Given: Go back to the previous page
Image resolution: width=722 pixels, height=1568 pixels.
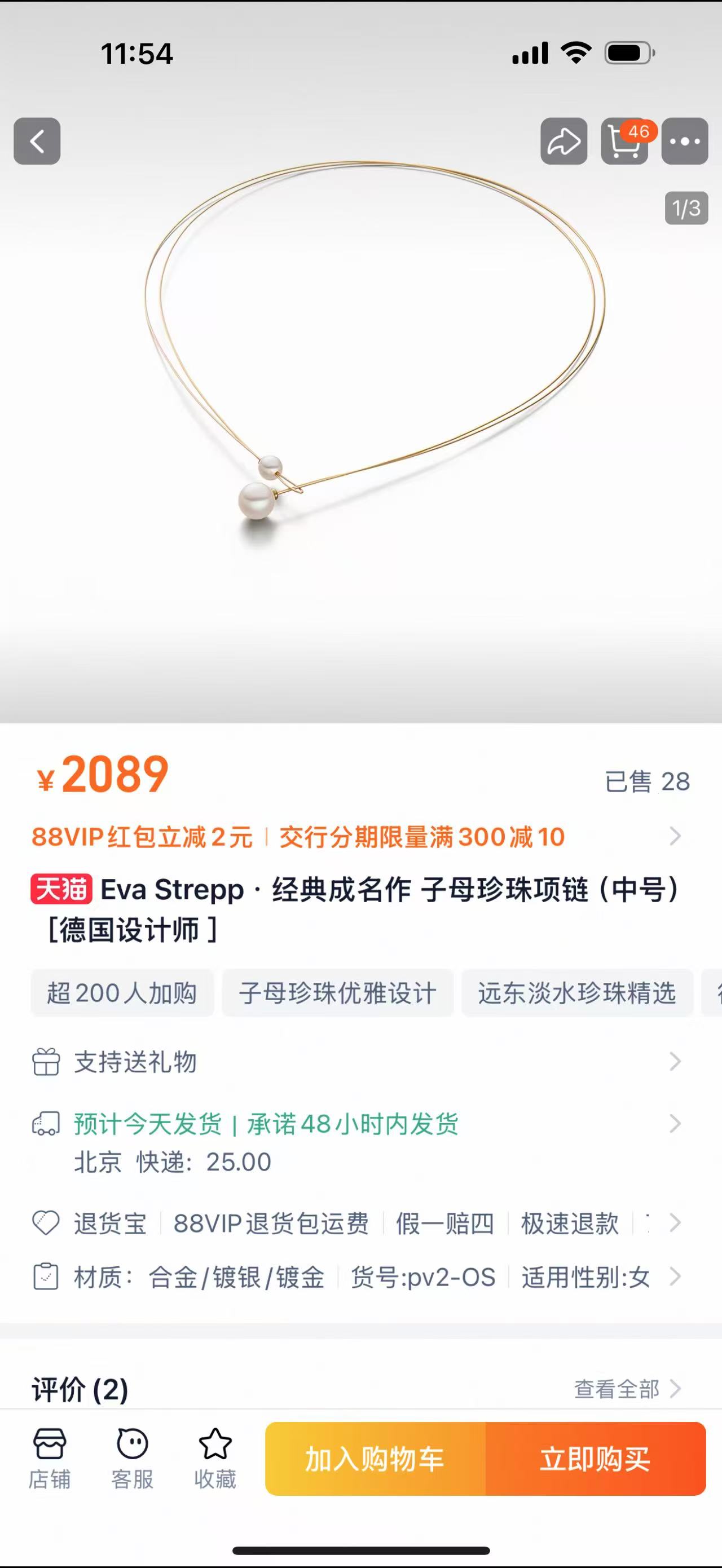Looking at the screenshot, I should tap(37, 141).
